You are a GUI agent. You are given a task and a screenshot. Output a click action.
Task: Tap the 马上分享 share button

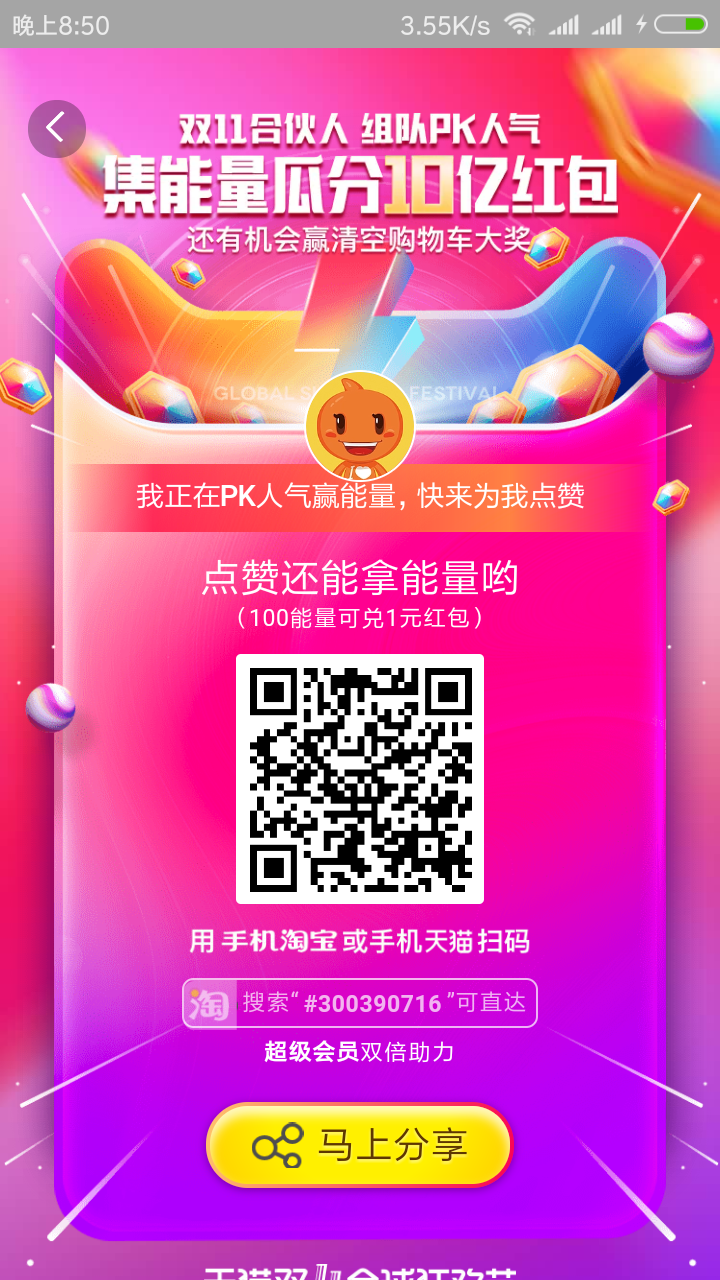coord(359,1145)
